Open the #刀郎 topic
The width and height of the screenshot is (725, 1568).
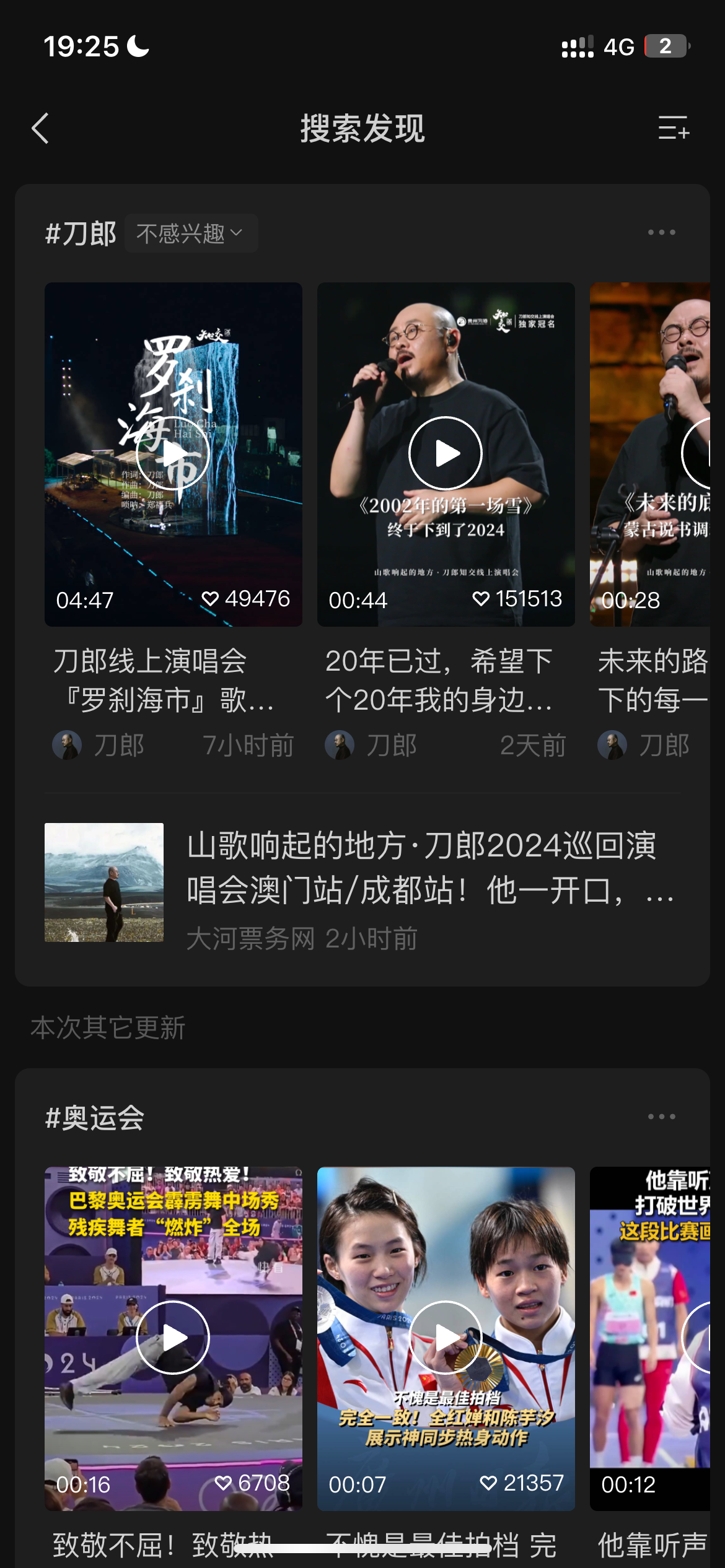coord(81,233)
